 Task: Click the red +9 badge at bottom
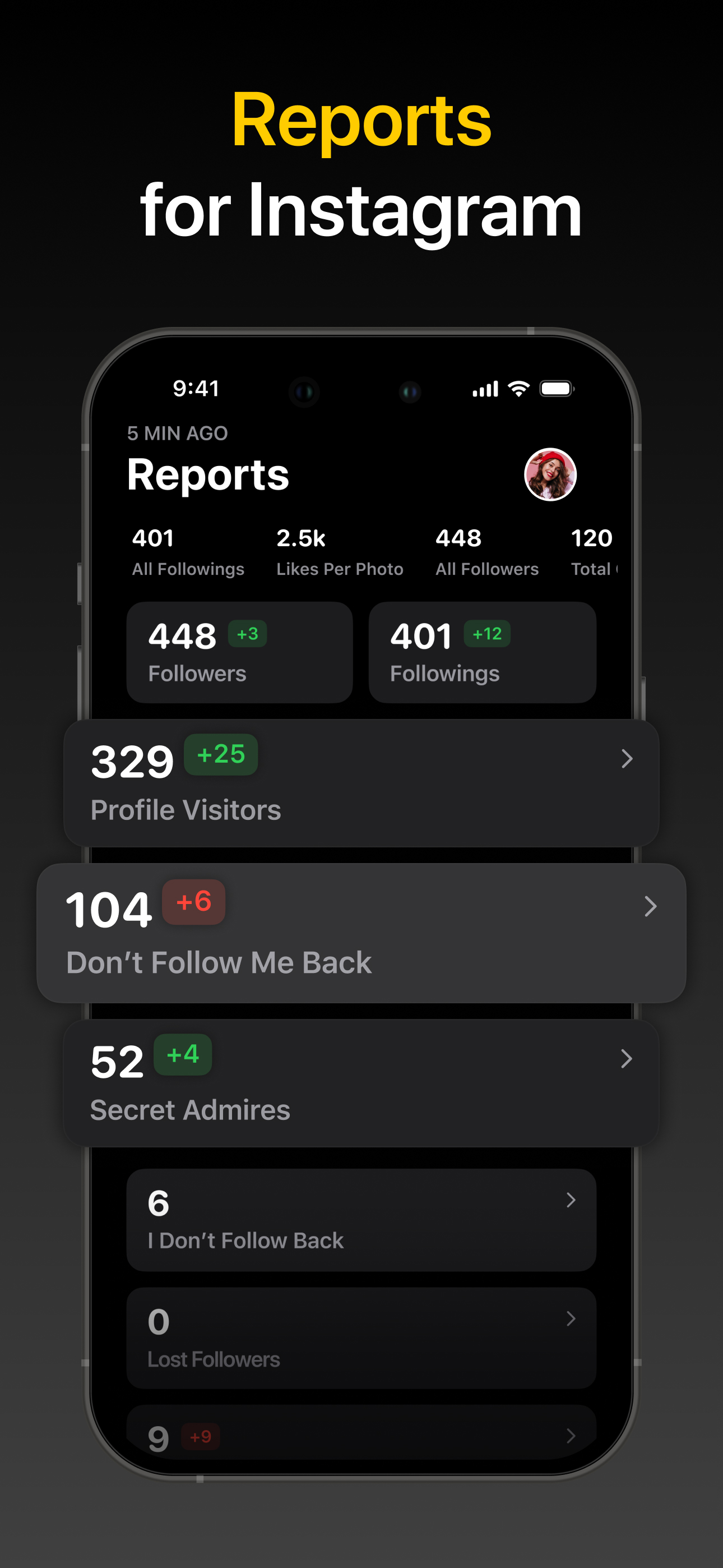[x=200, y=1437]
